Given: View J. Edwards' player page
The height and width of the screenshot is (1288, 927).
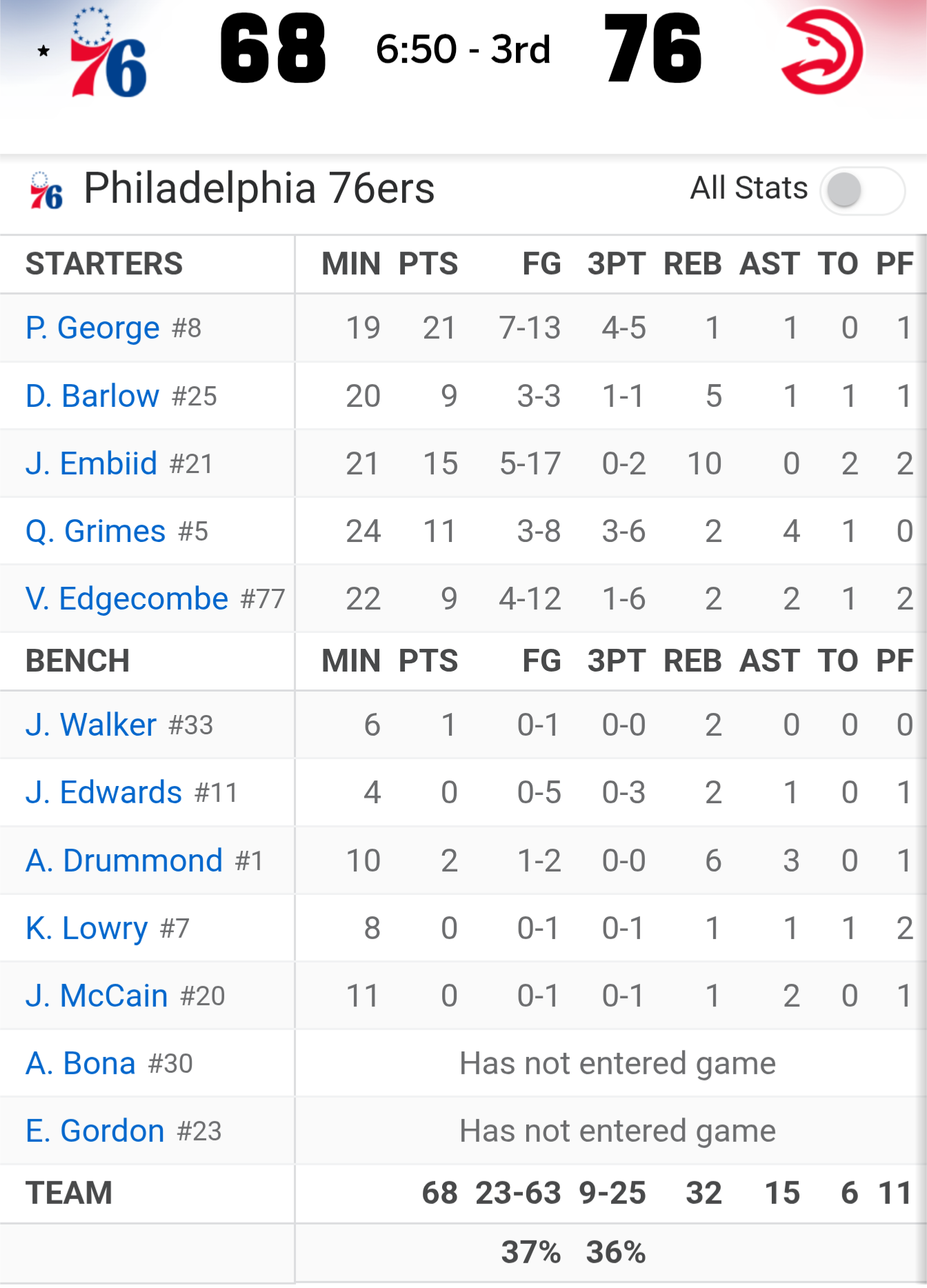Looking at the screenshot, I should (104, 793).
